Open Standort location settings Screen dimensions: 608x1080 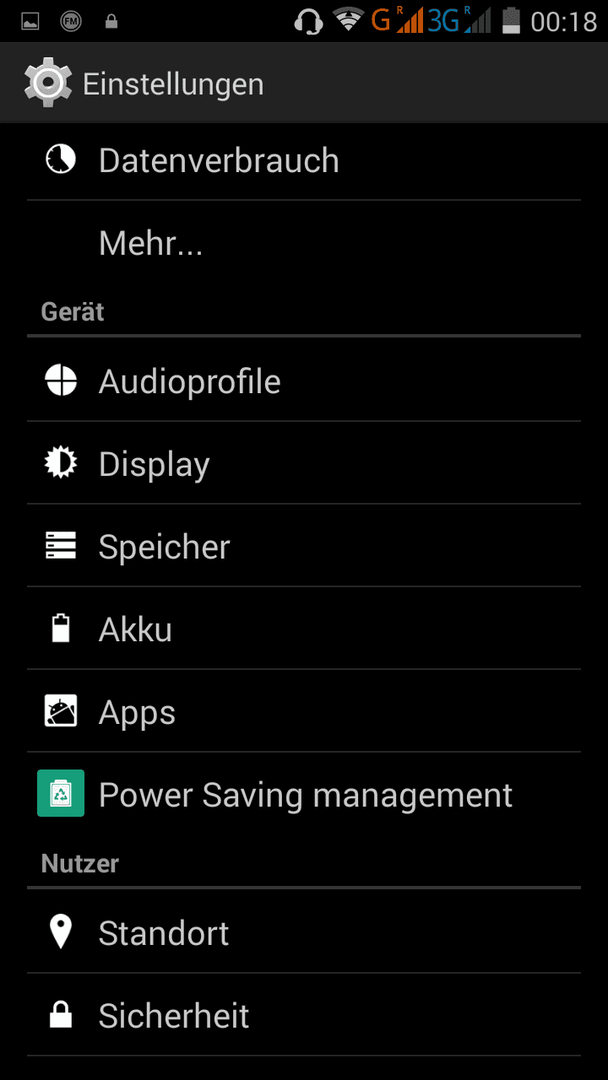(x=304, y=932)
